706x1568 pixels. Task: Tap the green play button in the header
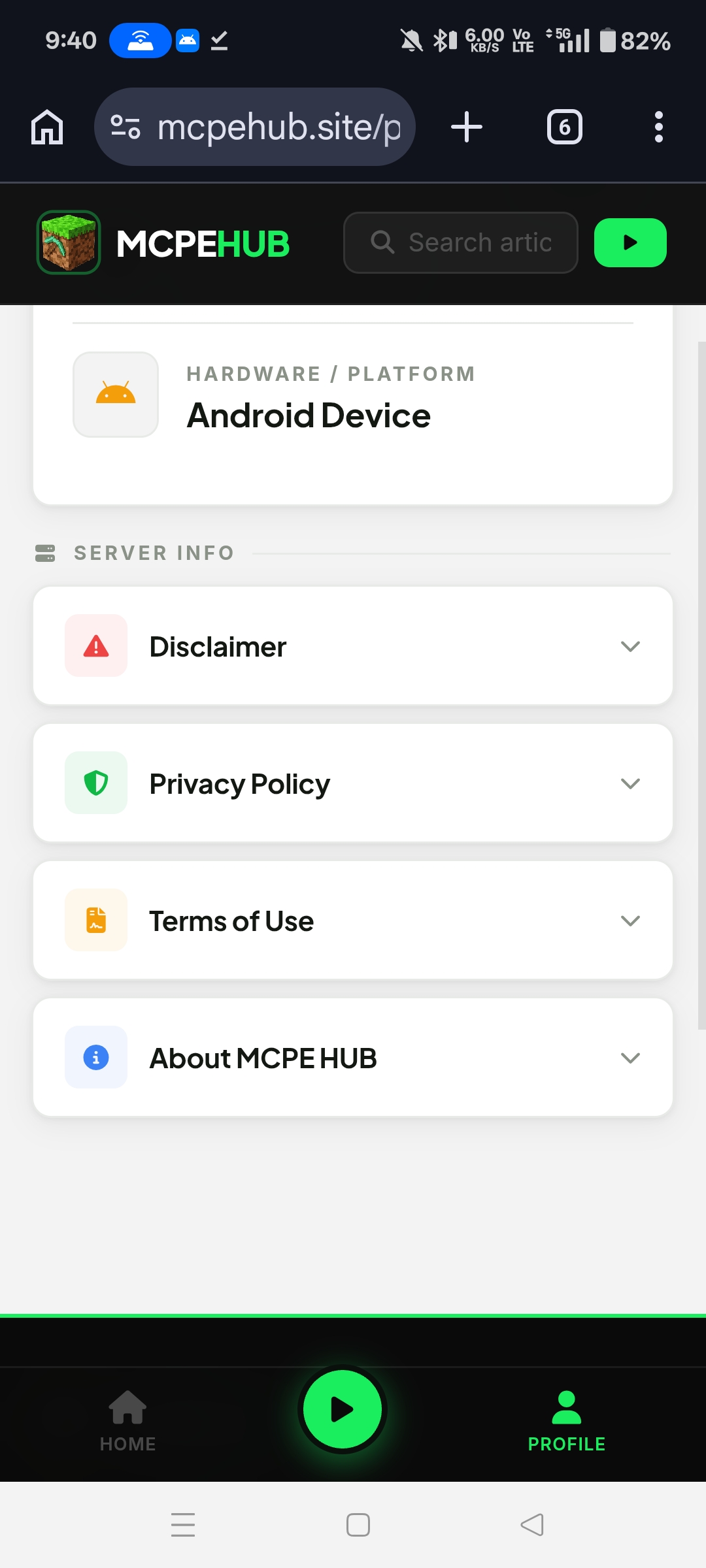pos(630,242)
